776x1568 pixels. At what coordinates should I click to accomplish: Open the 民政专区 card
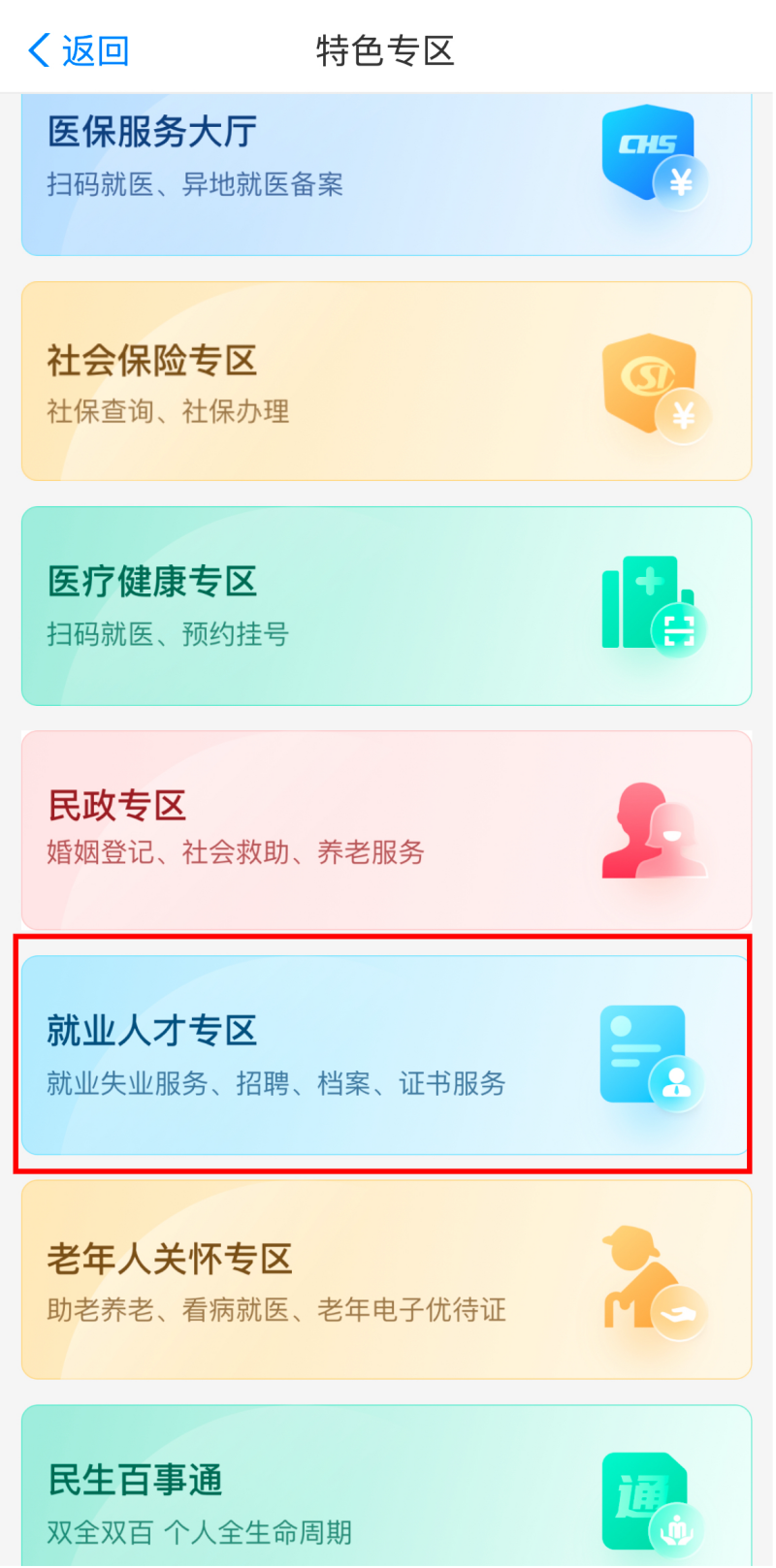386,830
